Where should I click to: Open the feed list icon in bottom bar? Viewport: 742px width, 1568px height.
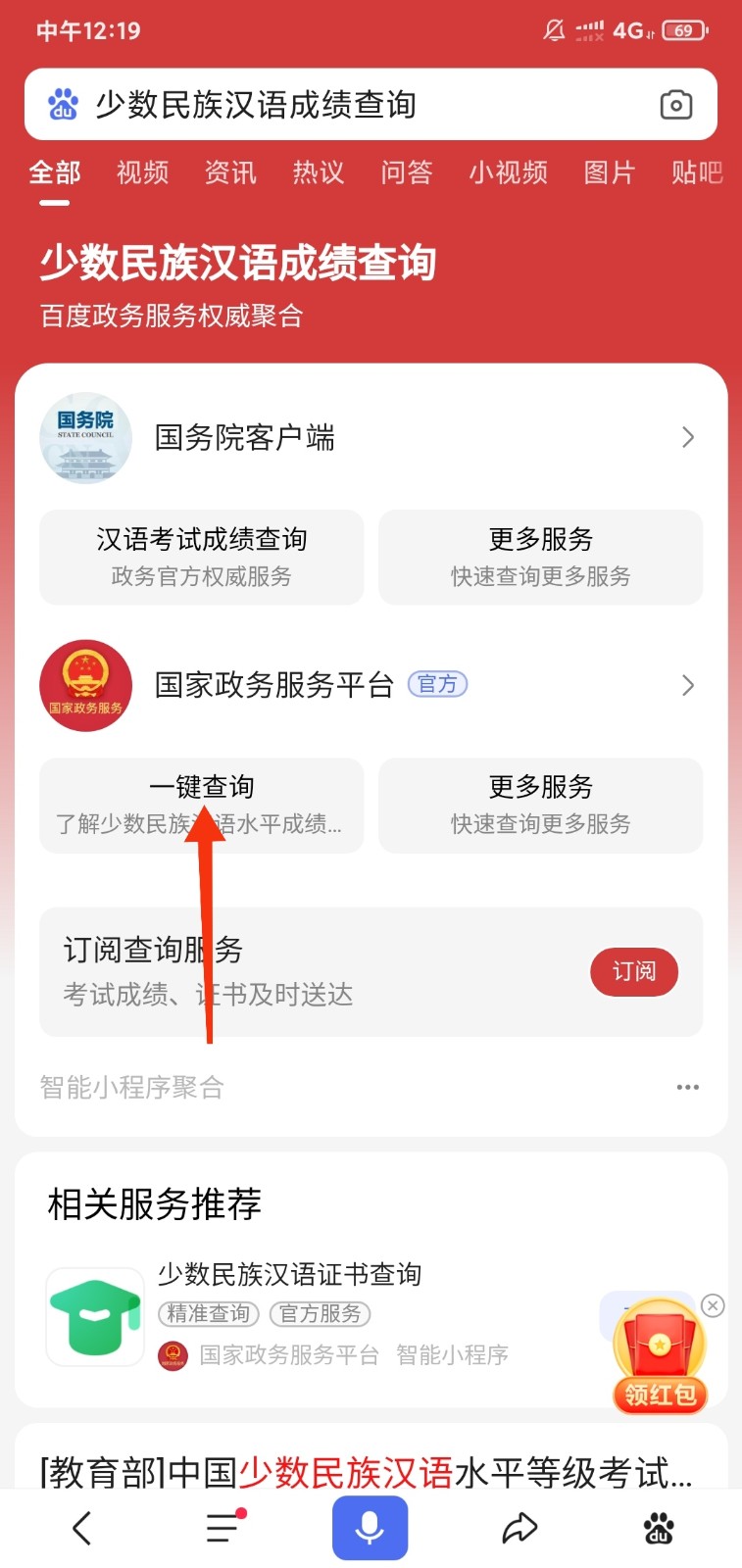223,1527
